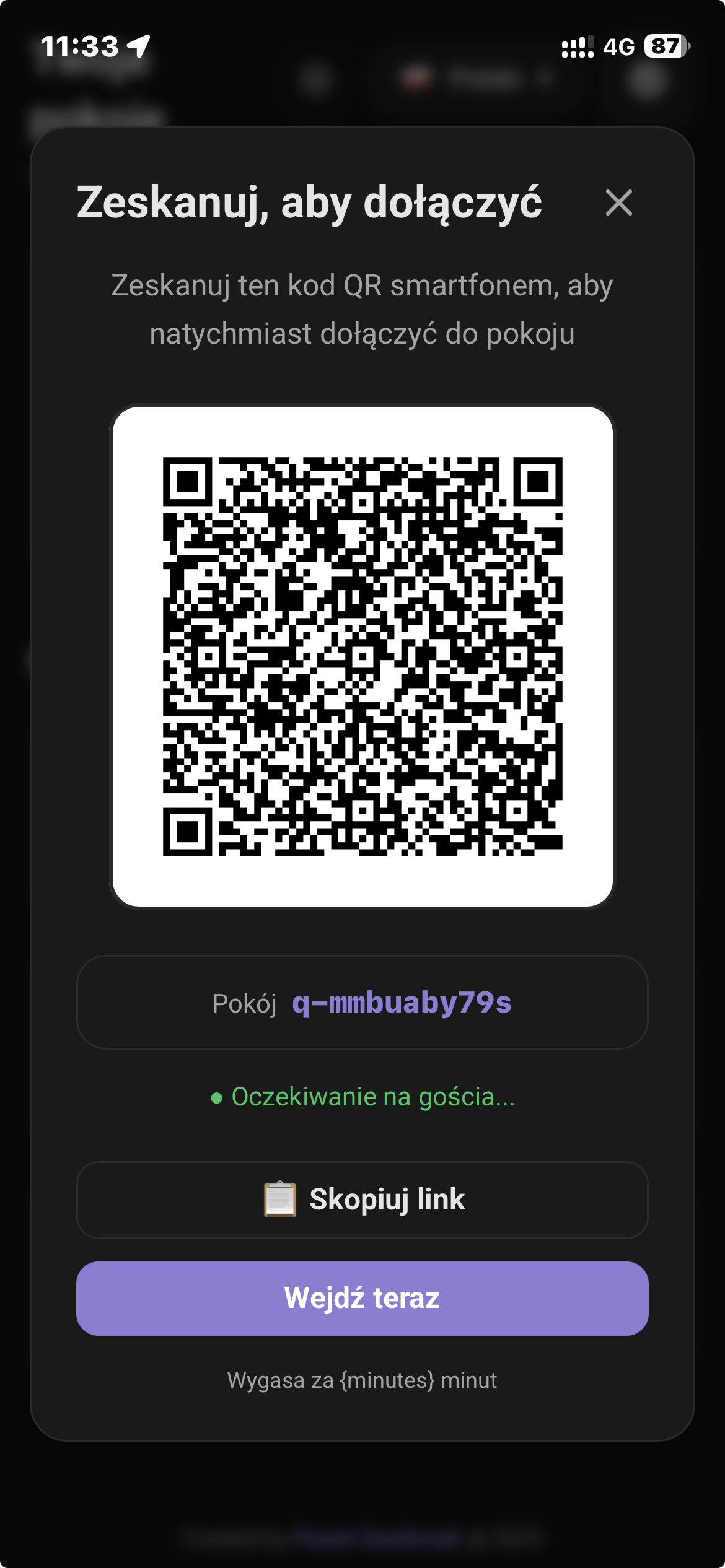This screenshot has width=725, height=1568.
Task: Tap the expiry notice Wygasa za minut
Action: (362, 1380)
